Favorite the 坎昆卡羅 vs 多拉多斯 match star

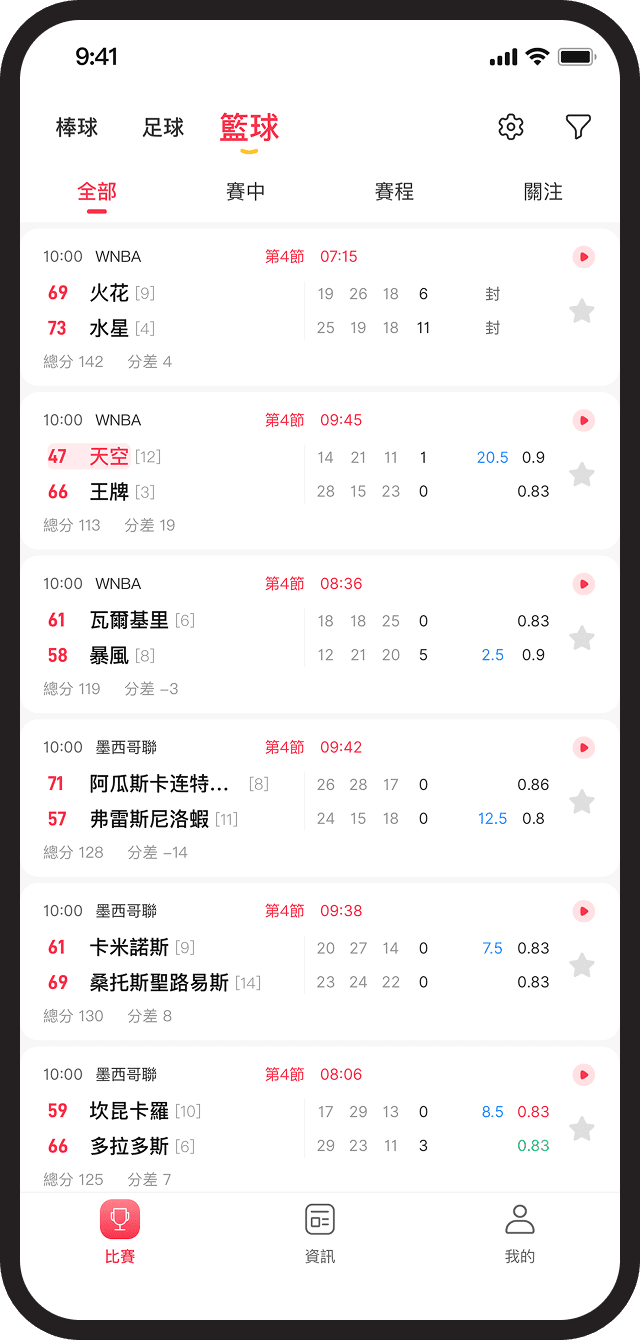point(582,1129)
